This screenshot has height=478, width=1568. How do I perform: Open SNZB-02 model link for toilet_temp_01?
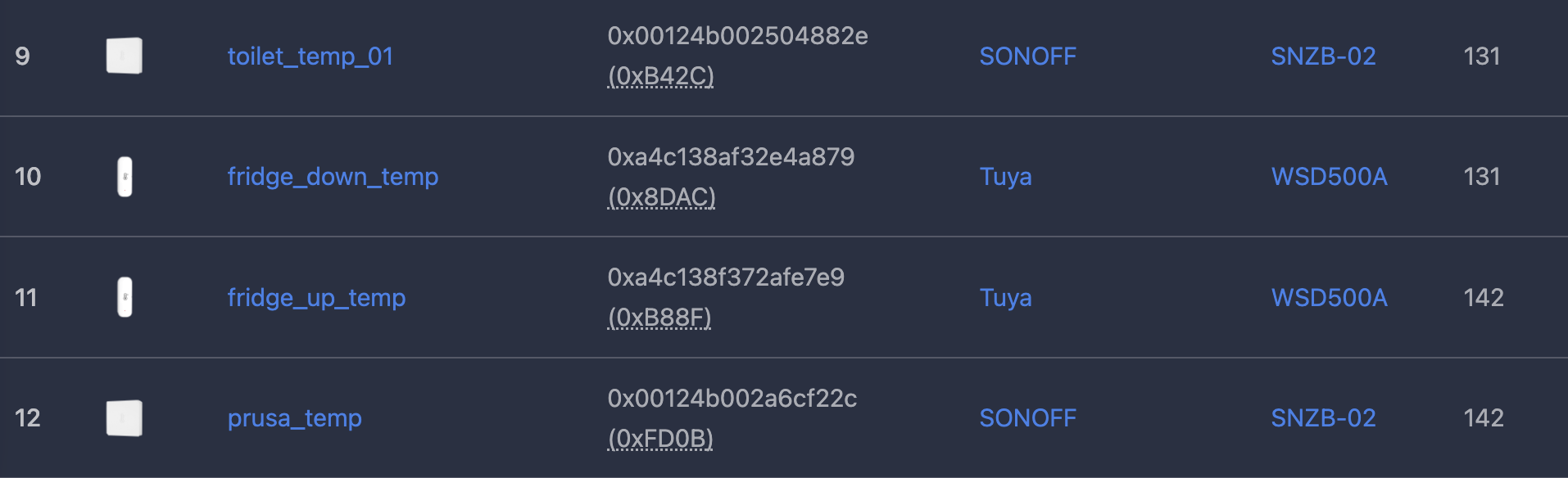click(x=1323, y=56)
